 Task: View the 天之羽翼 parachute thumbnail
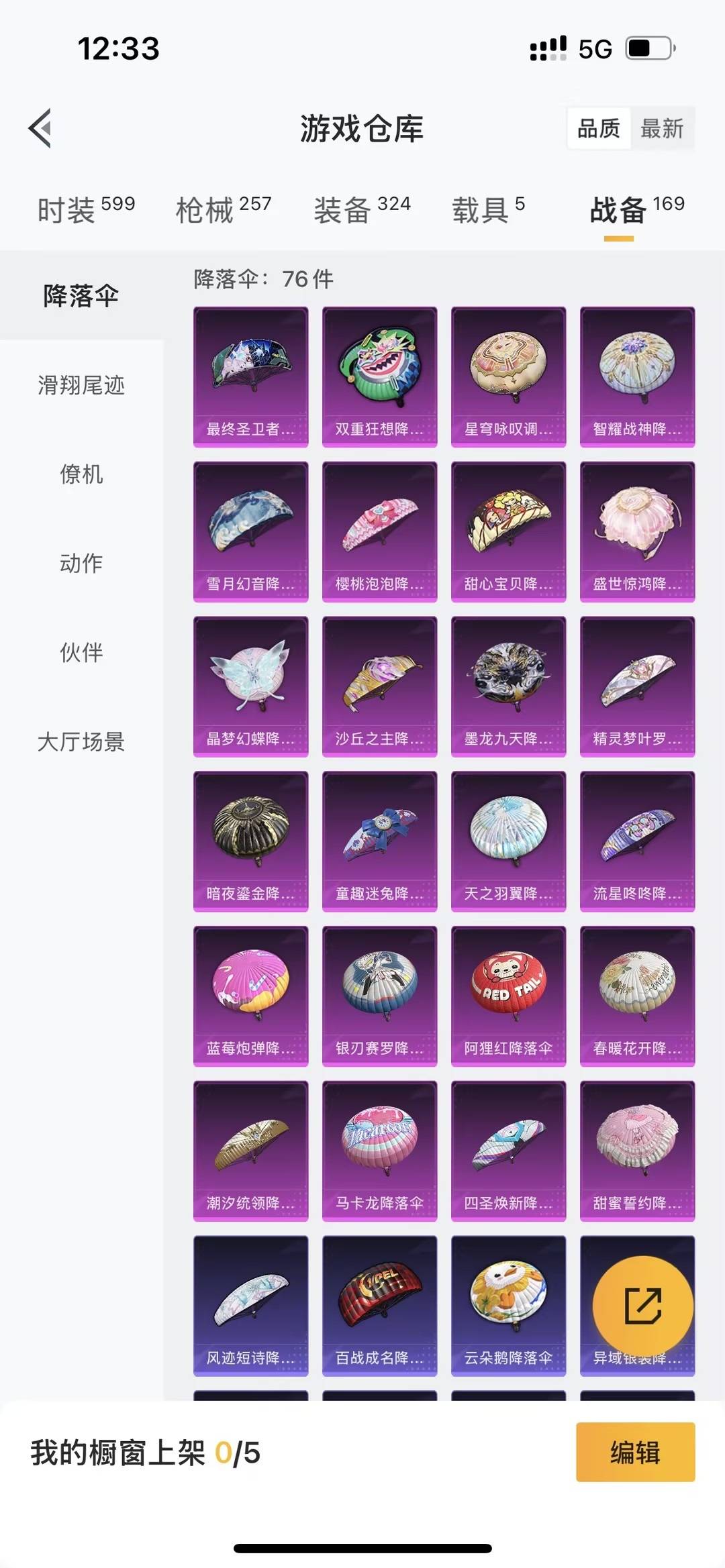point(508,837)
